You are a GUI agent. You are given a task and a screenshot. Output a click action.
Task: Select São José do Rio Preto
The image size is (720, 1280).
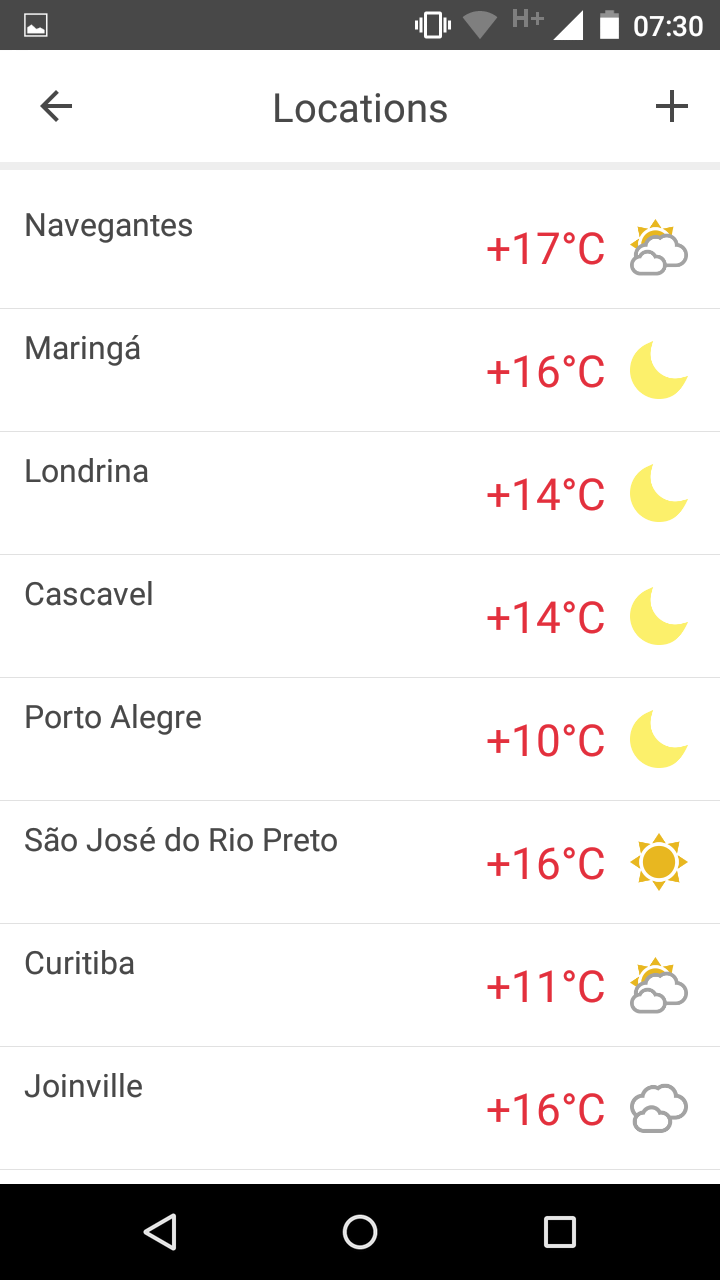pos(360,862)
